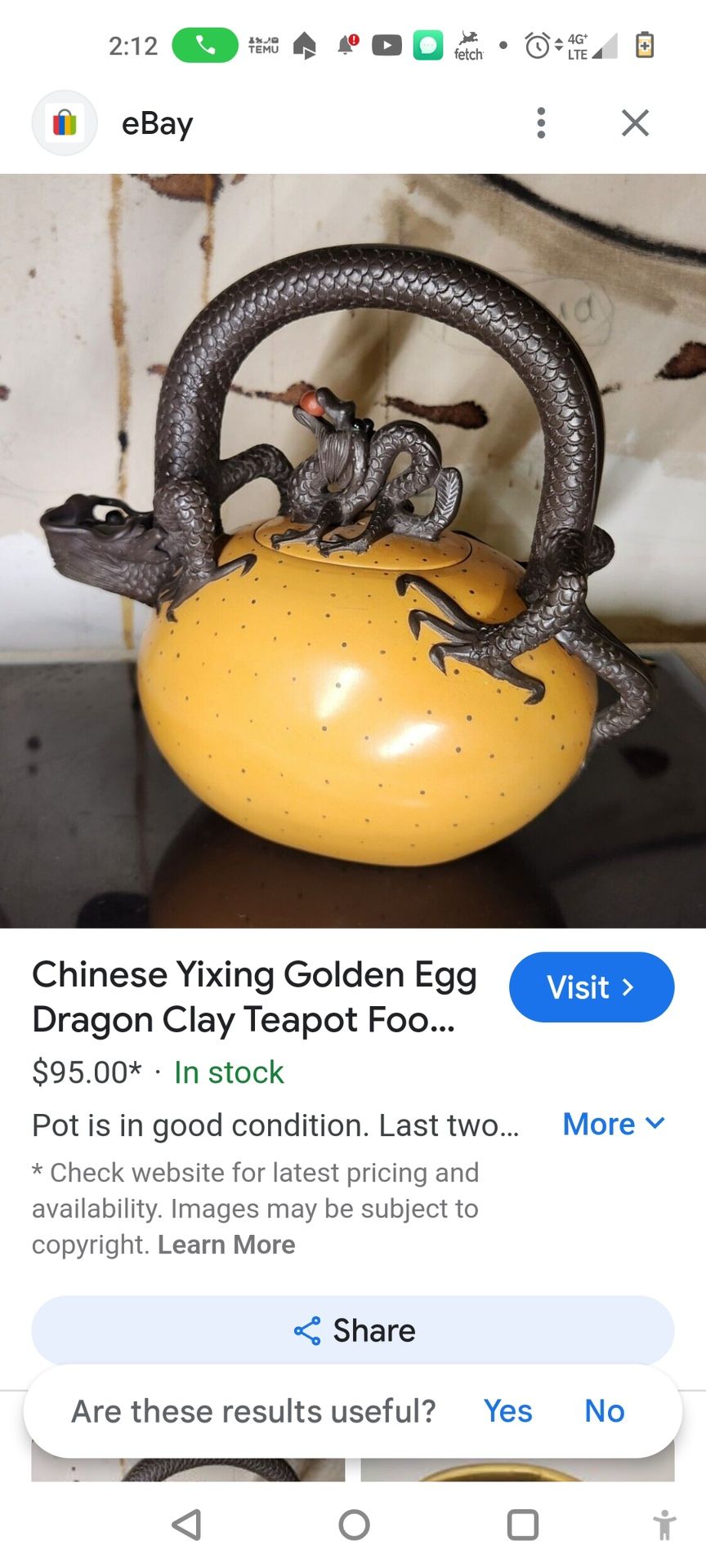Answer No to results useful

click(x=604, y=1411)
